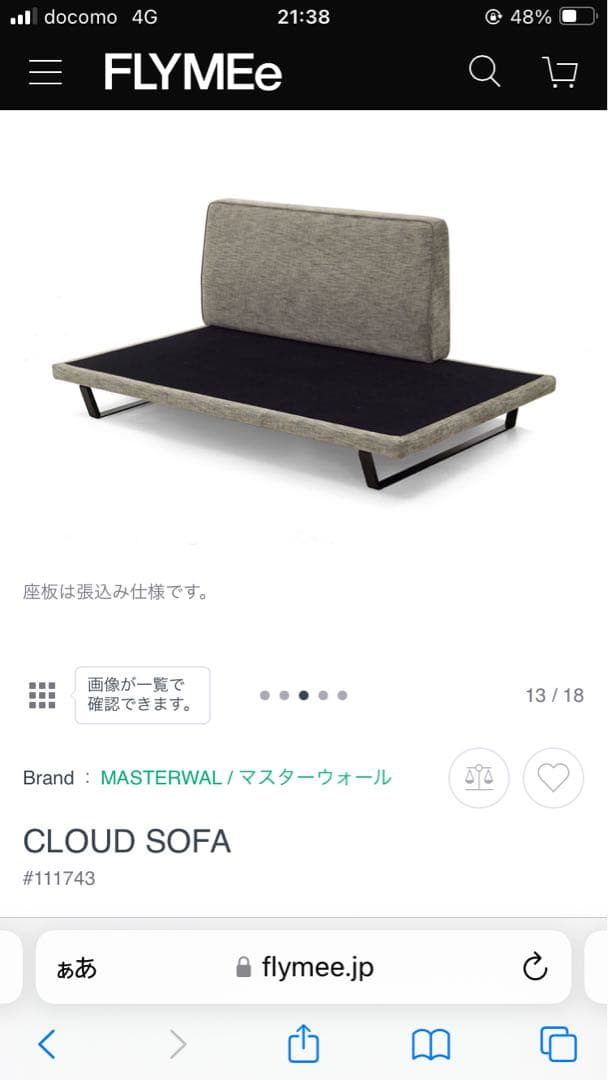Add CLOUD SOFA to comparison

[x=479, y=778]
